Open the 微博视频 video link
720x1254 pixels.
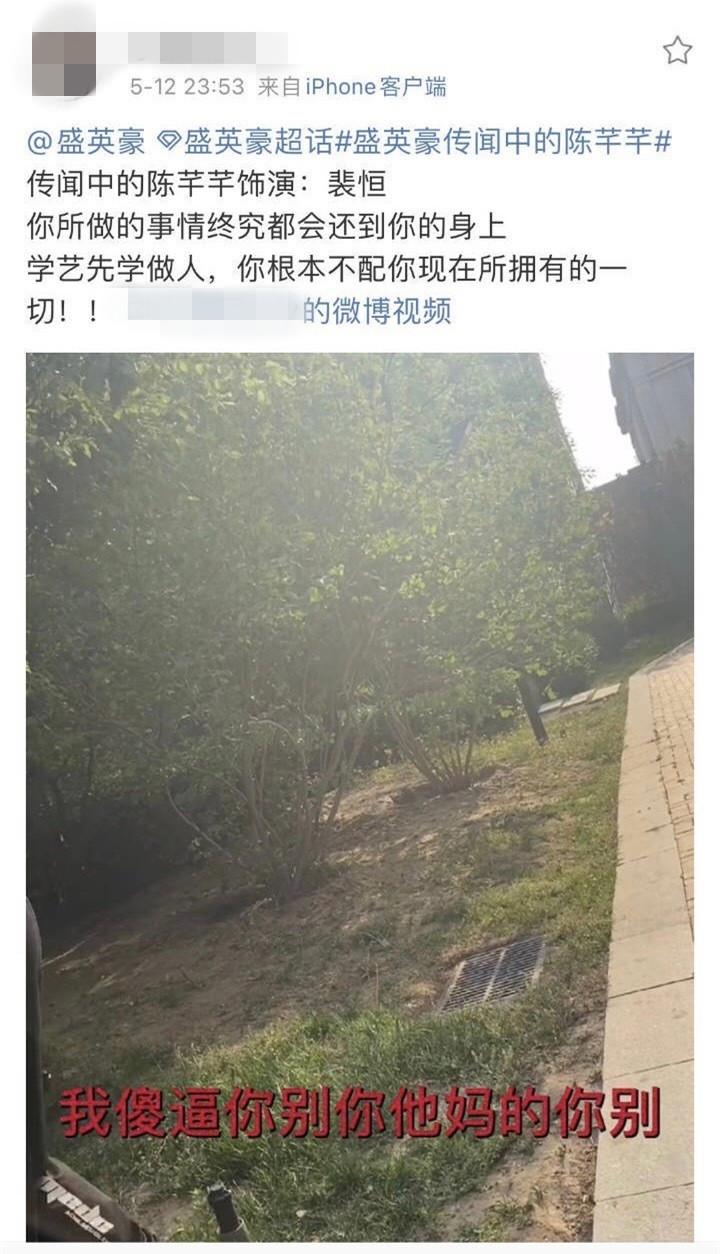(376, 311)
